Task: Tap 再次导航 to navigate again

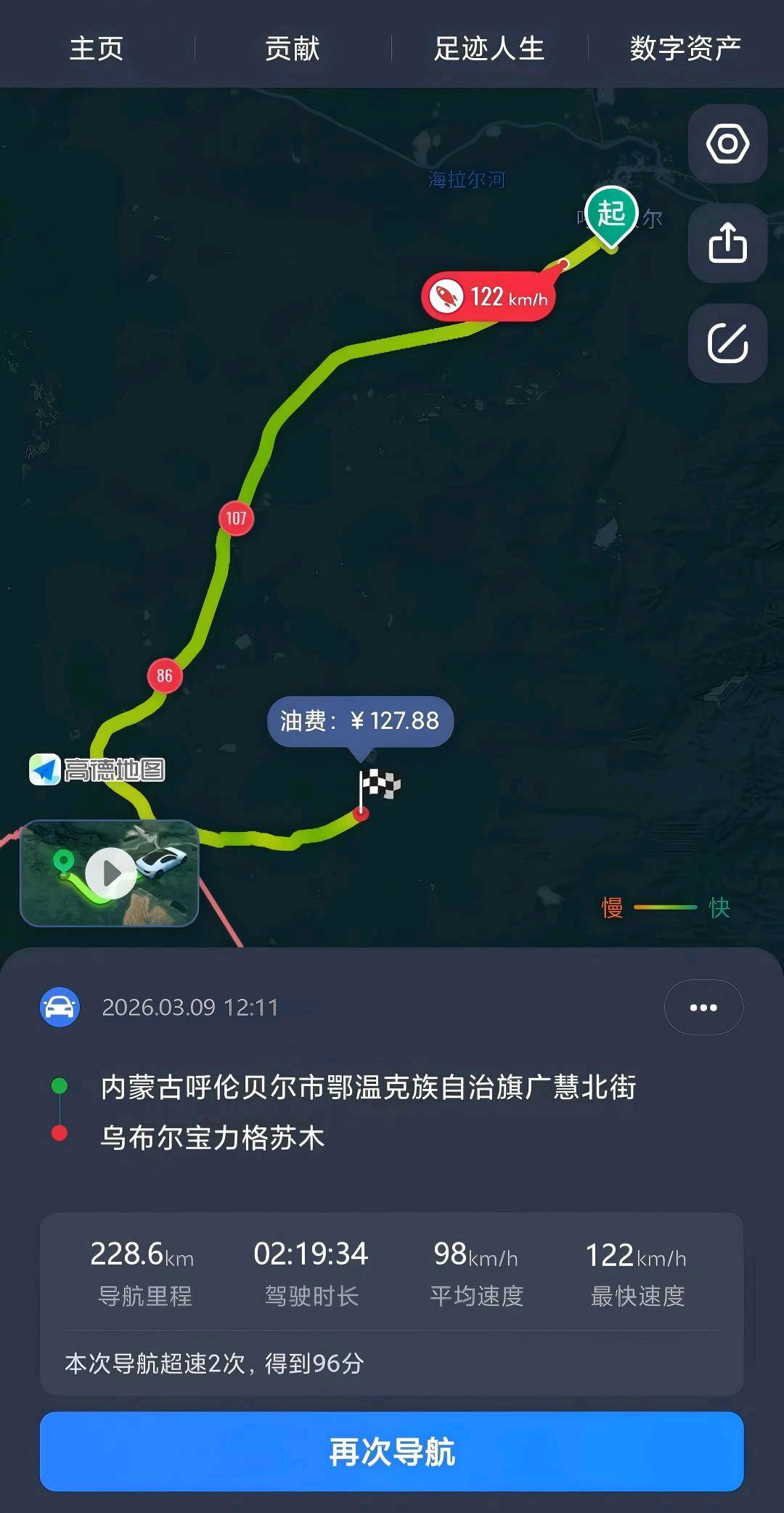Action: 392,1452
